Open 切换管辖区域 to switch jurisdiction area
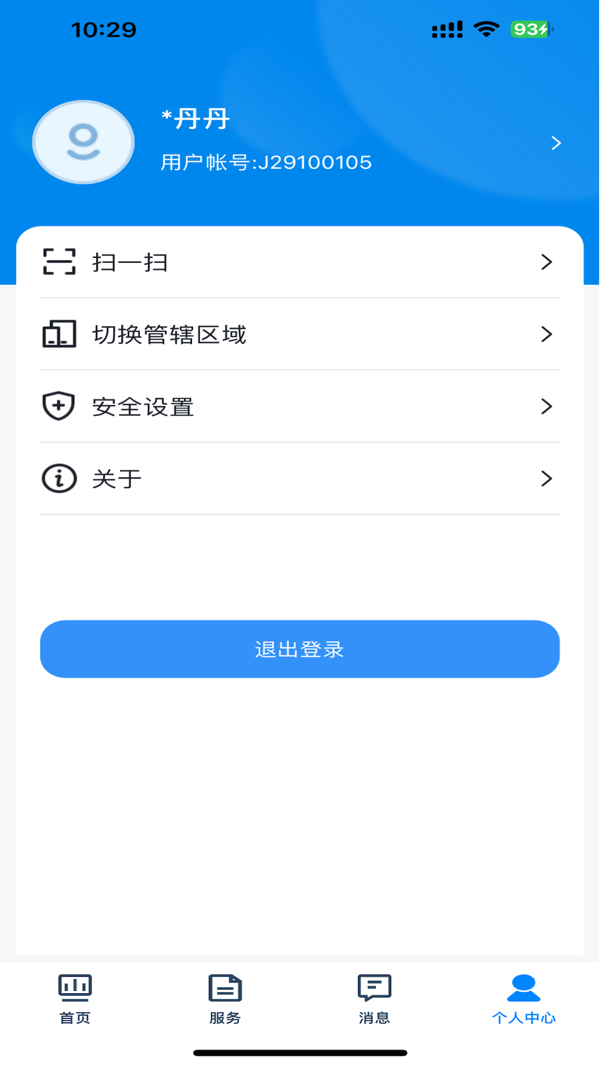Image resolution: width=600 pixels, height=1067 pixels. (x=299, y=334)
